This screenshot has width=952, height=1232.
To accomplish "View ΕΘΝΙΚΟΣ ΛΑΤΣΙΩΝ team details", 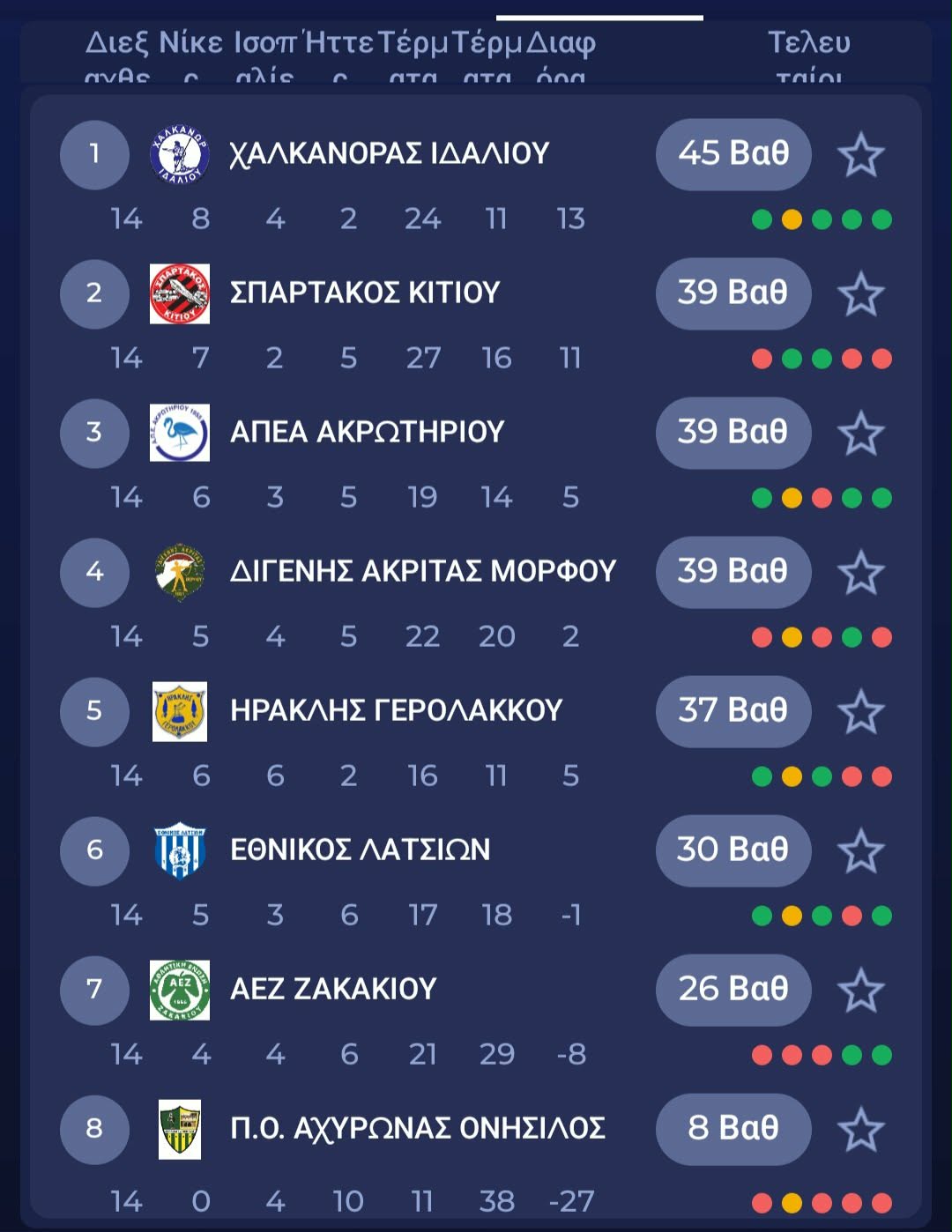I will coord(360,850).
